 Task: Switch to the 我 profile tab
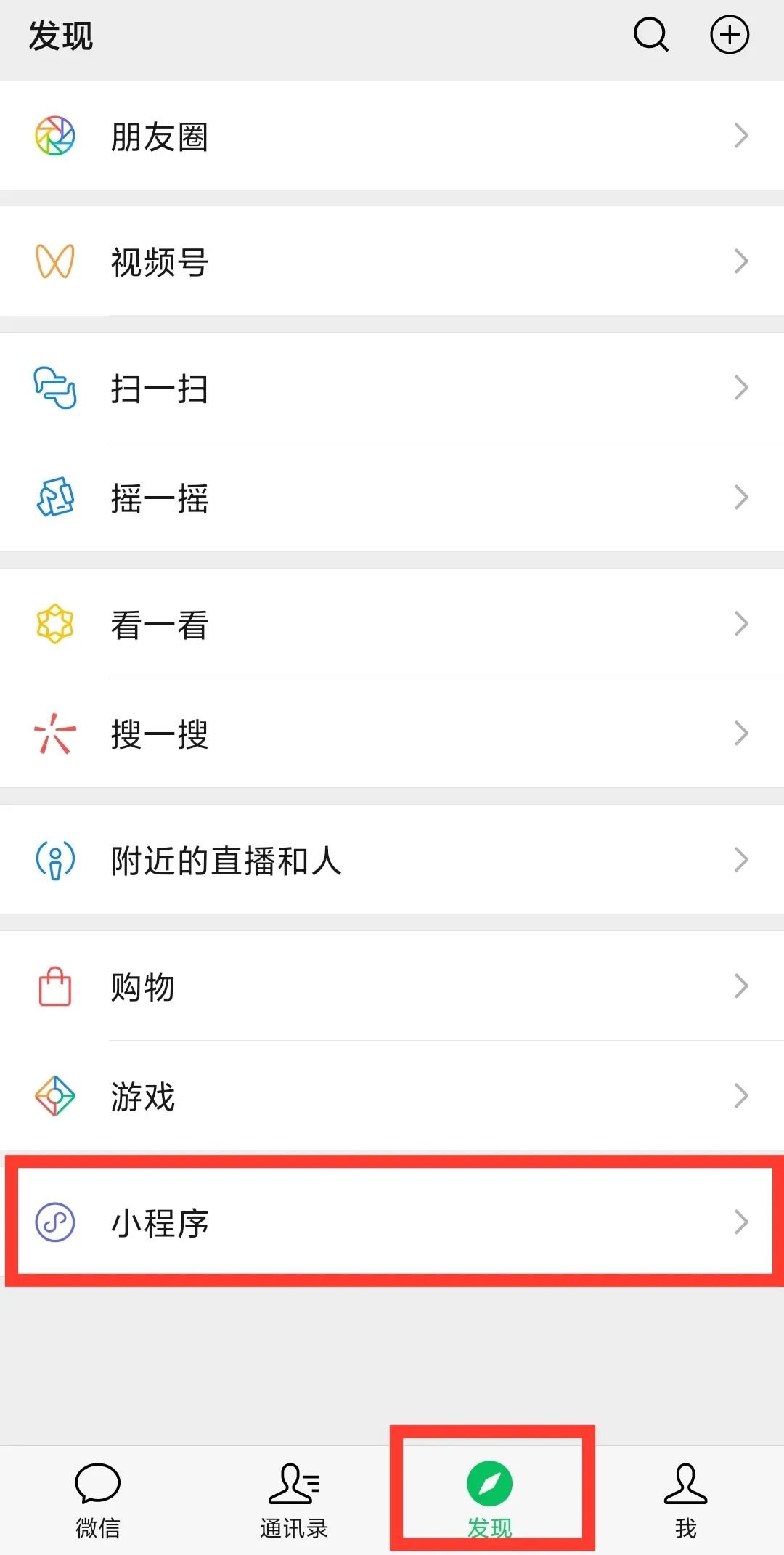(685, 1500)
